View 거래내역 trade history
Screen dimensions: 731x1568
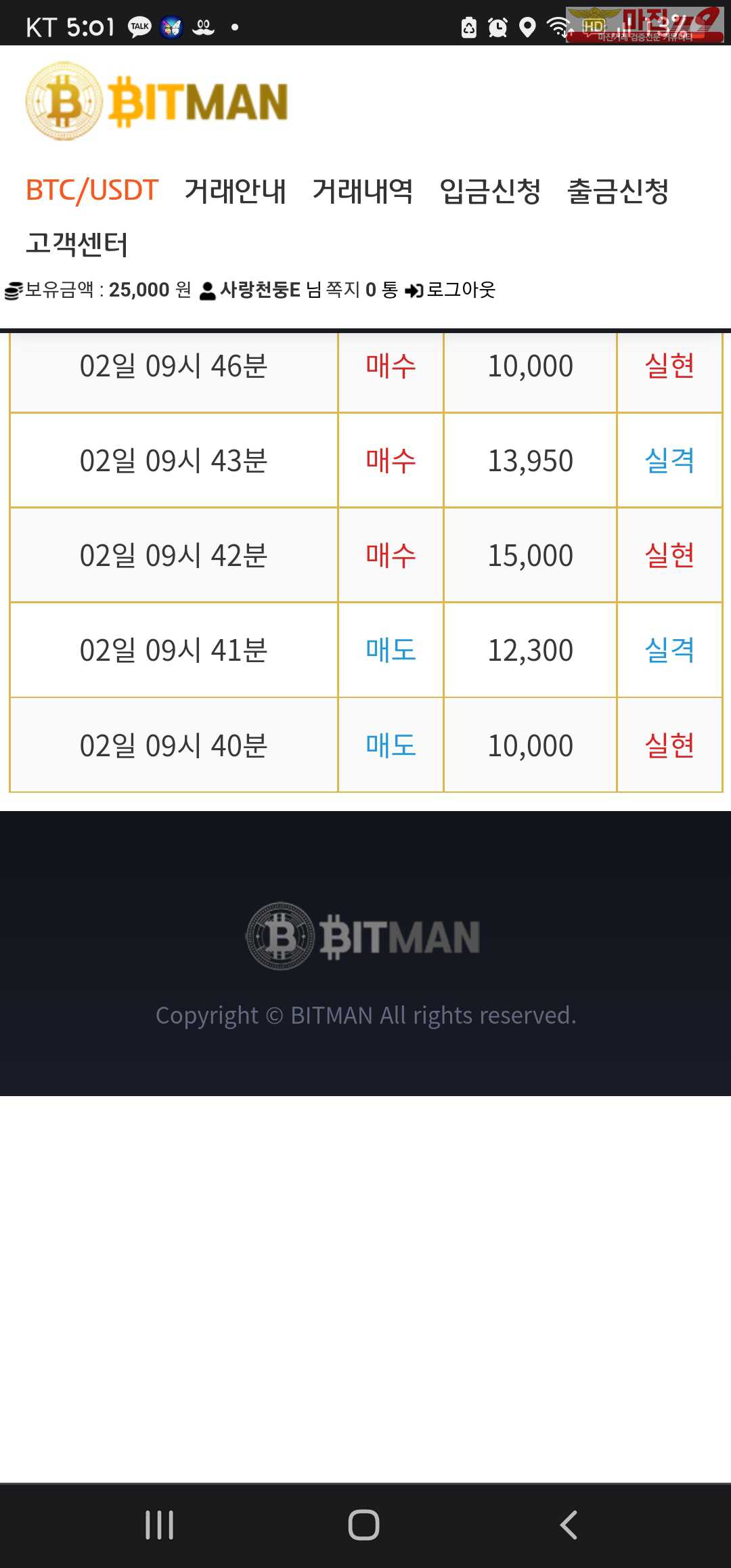pos(363,190)
